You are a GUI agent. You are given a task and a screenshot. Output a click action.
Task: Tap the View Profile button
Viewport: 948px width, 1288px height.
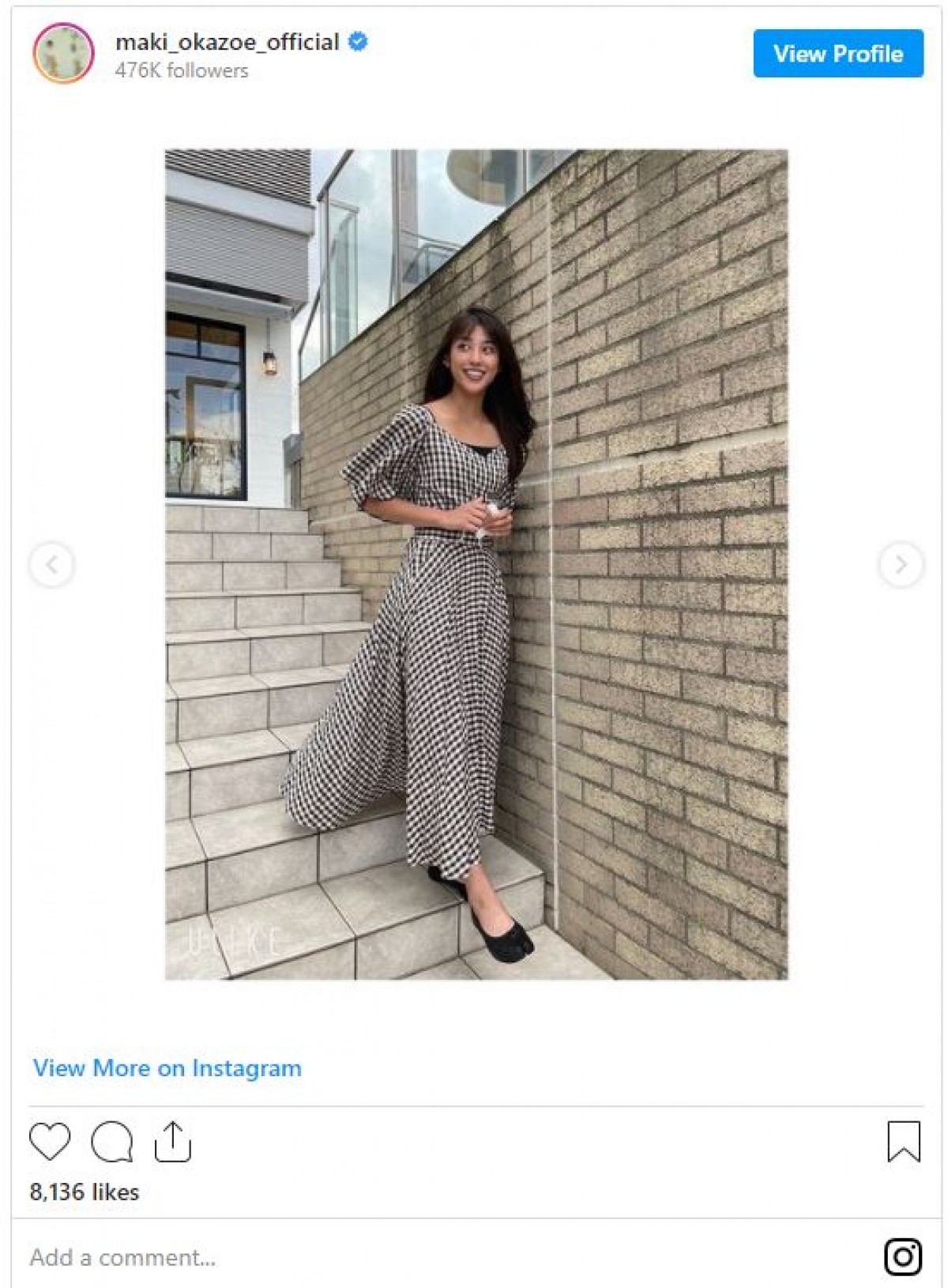tap(837, 54)
